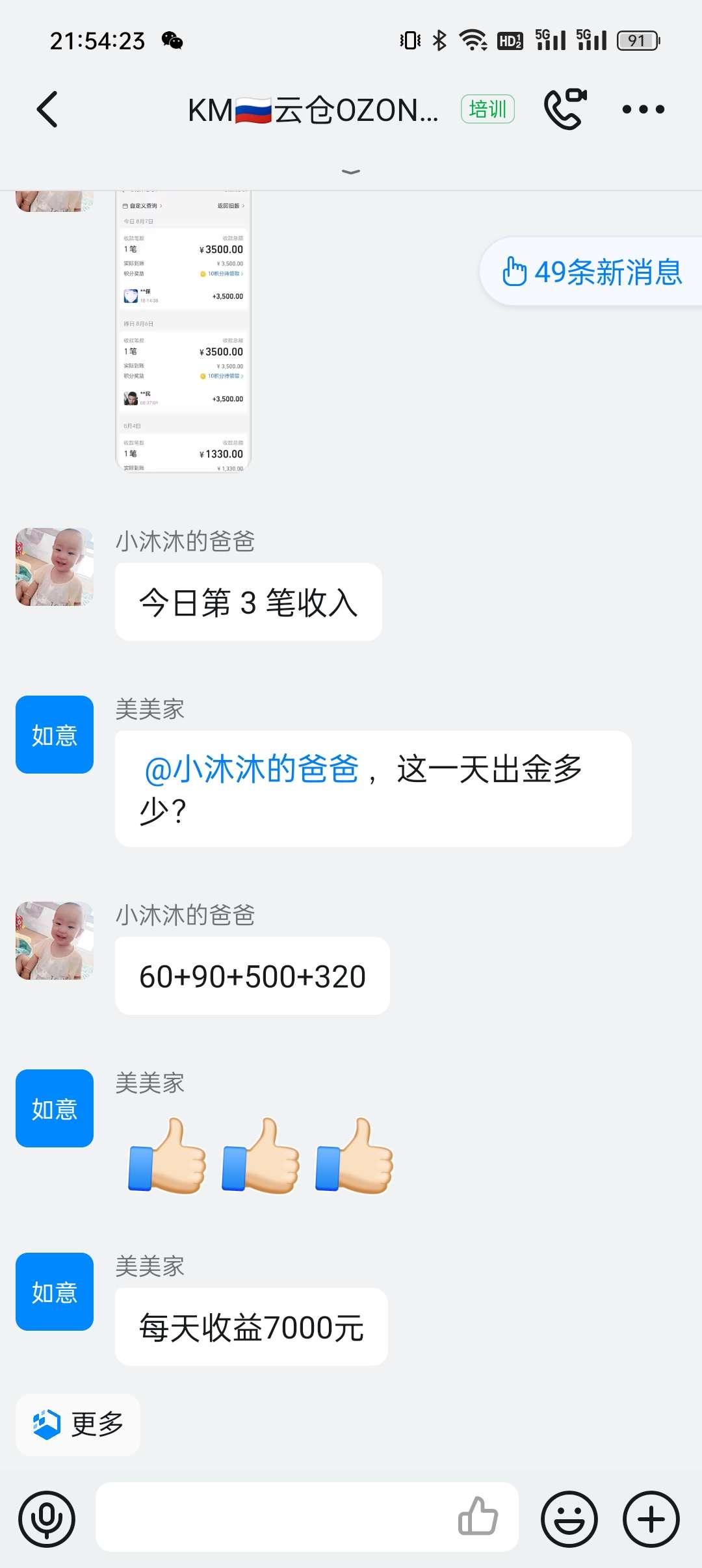Open the shared income screenshot image
Viewport: 702px width, 1568px height.
(x=183, y=332)
